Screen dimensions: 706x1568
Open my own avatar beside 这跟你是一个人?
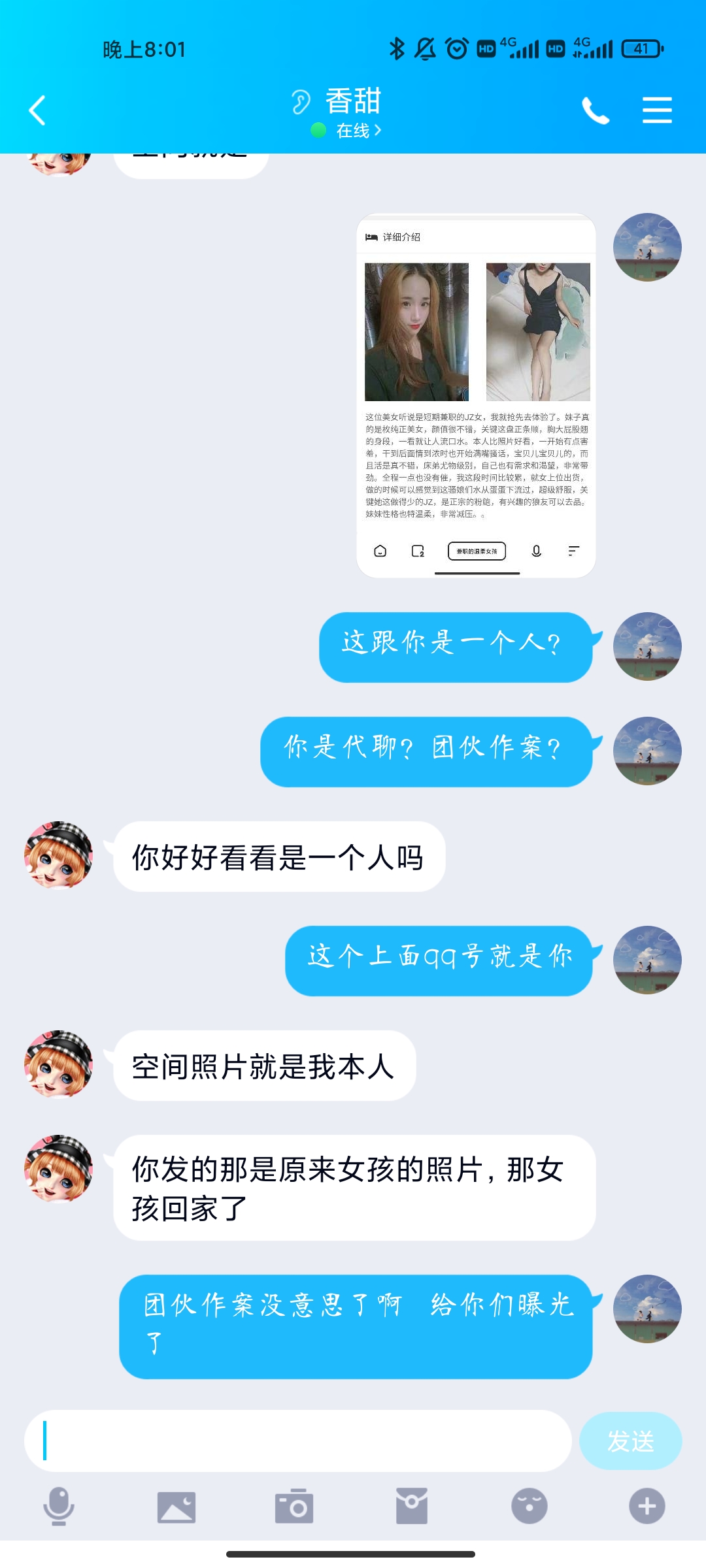pos(647,646)
